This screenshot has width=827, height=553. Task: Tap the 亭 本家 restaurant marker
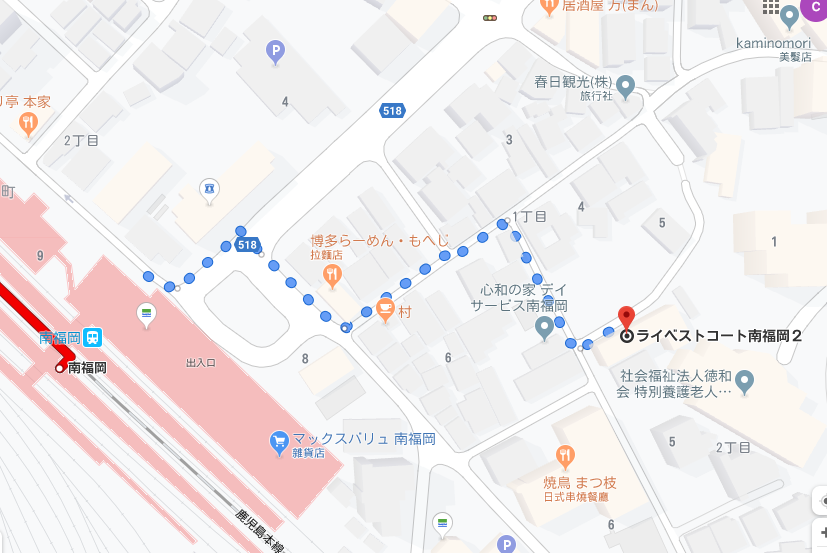27,124
